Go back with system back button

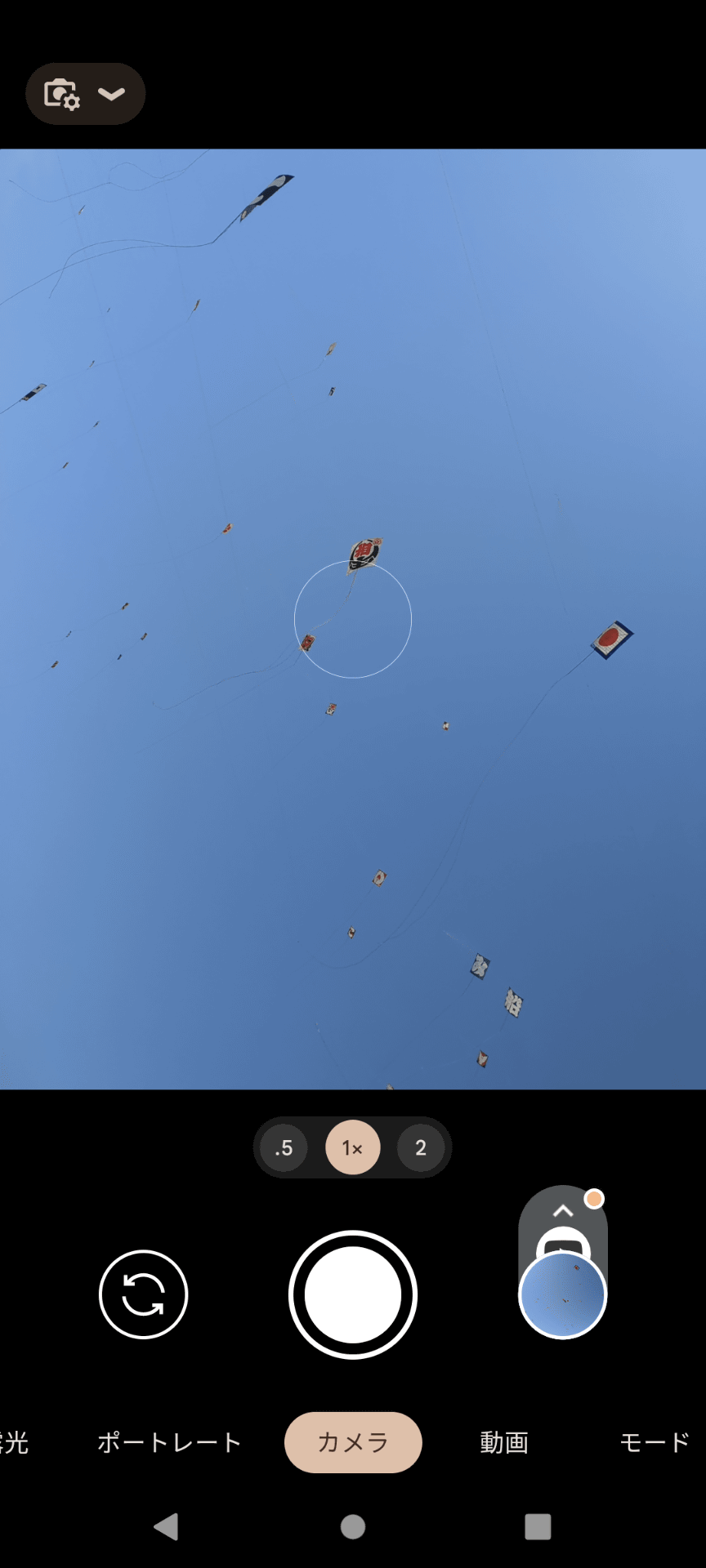click(166, 1526)
